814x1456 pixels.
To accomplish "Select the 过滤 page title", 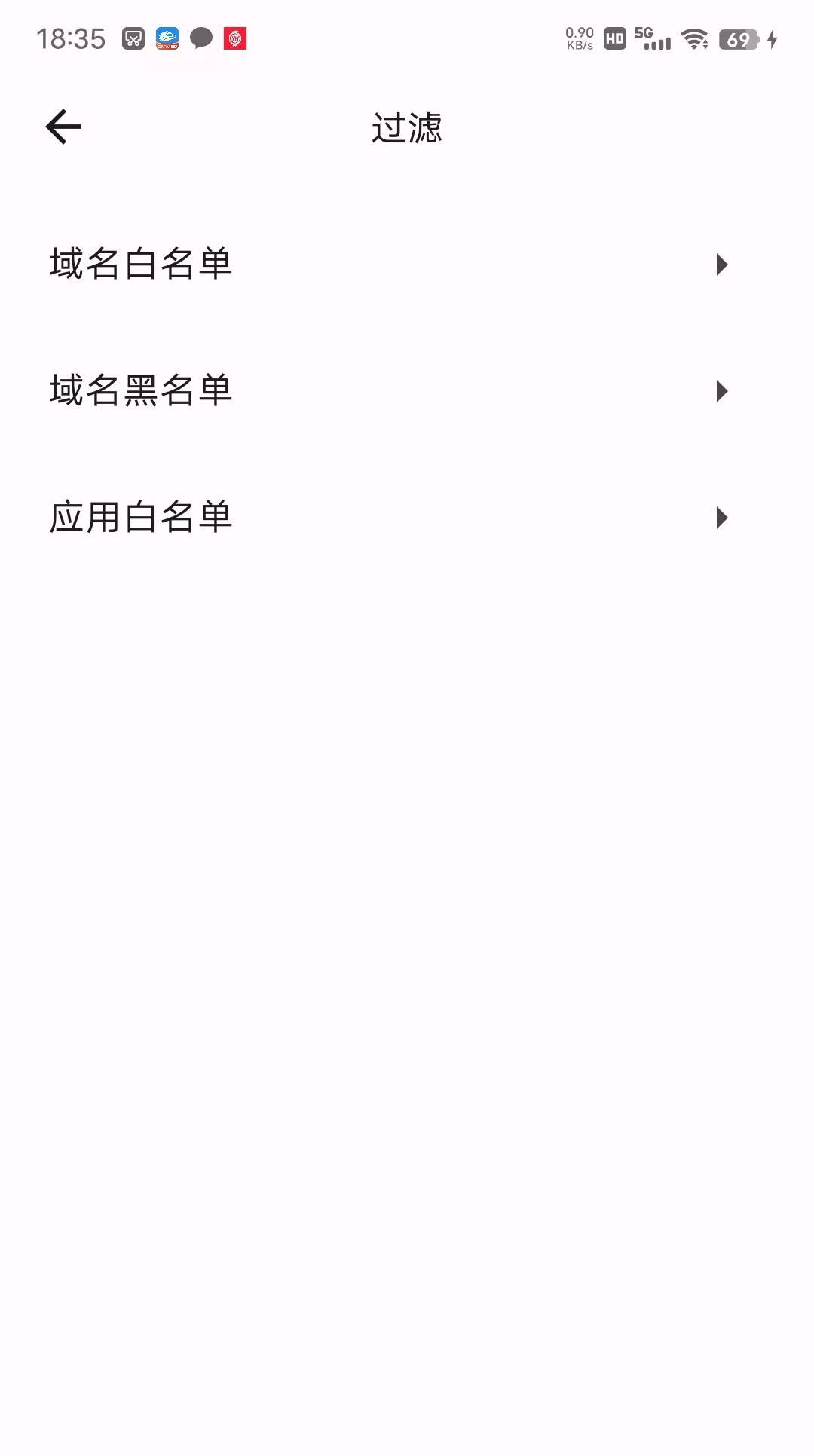I will (x=407, y=128).
